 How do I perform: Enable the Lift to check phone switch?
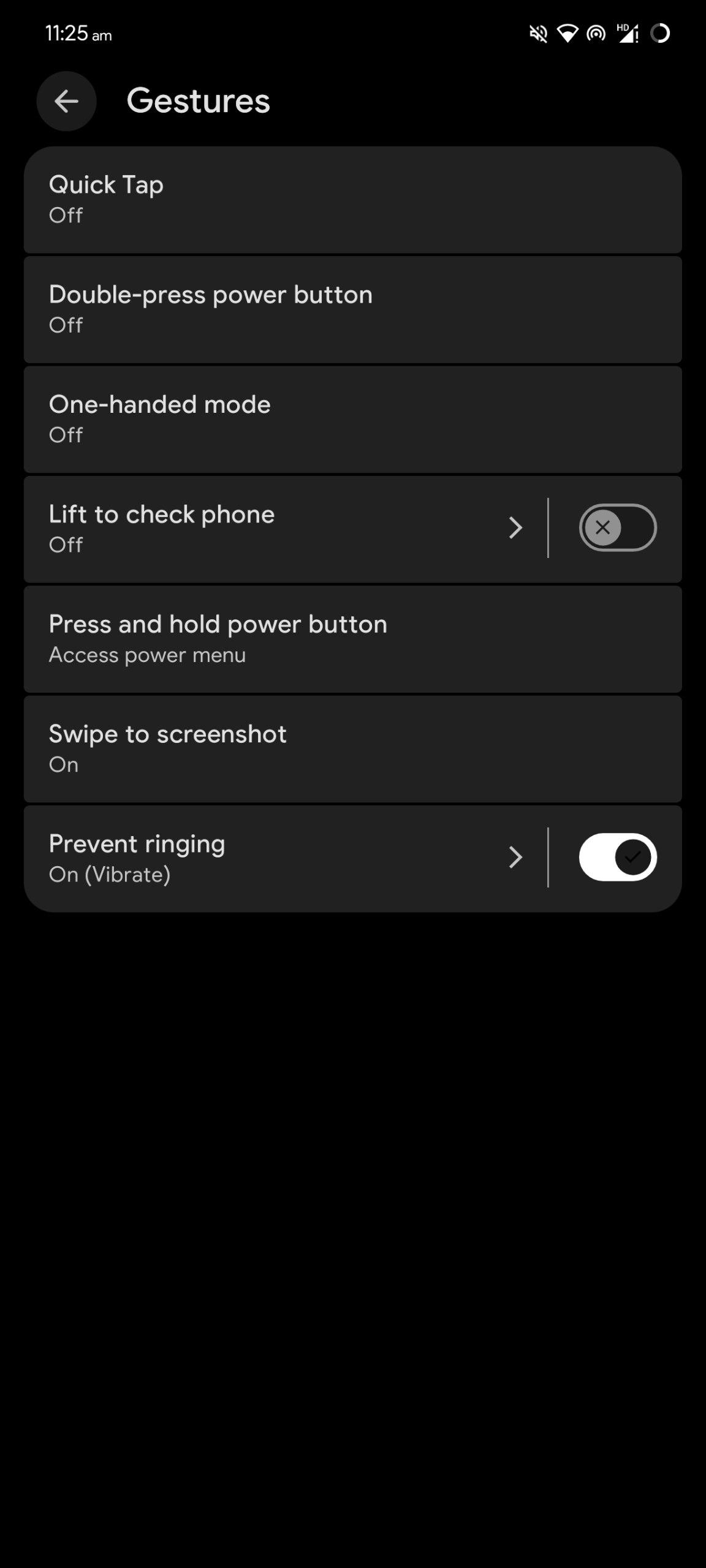(x=617, y=527)
